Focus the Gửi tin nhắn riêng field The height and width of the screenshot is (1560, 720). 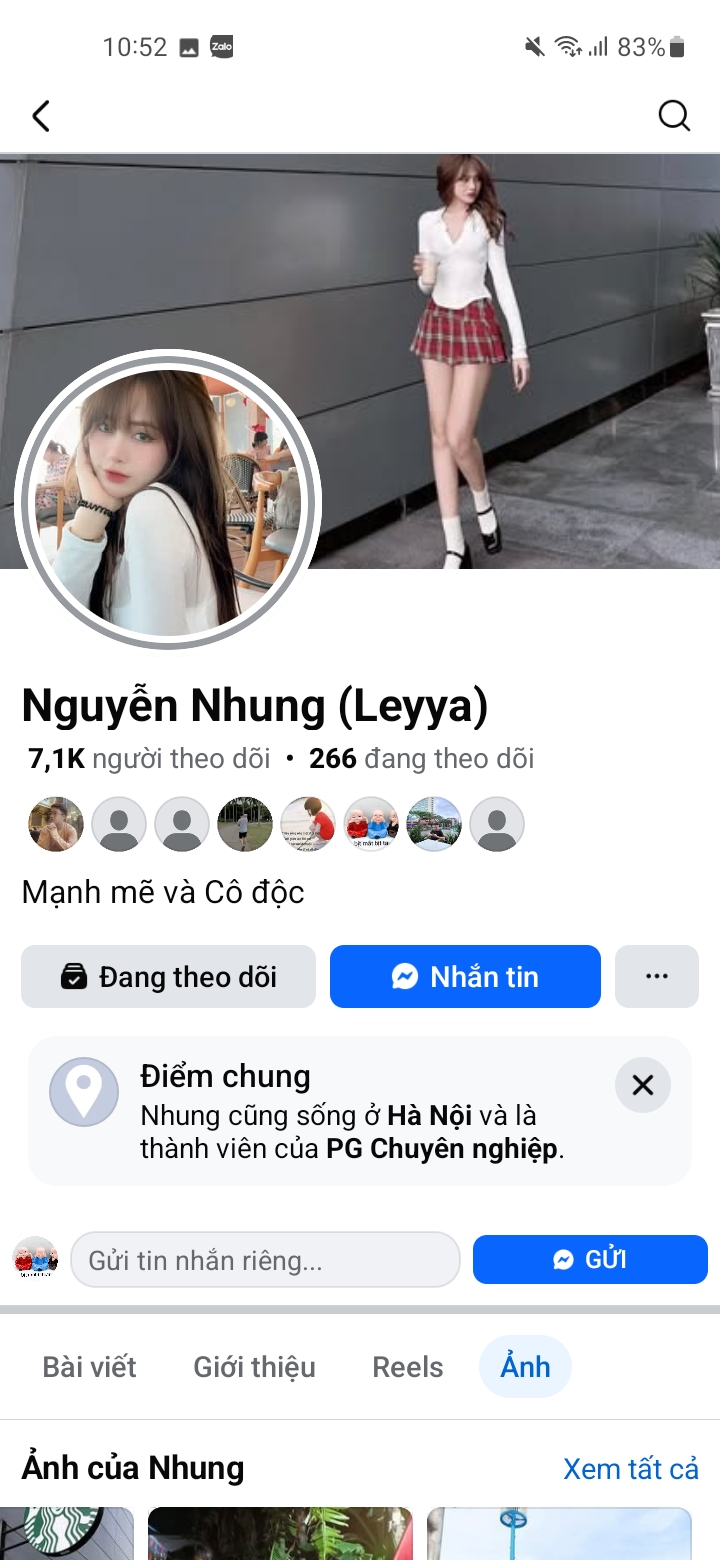[265, 1260]
